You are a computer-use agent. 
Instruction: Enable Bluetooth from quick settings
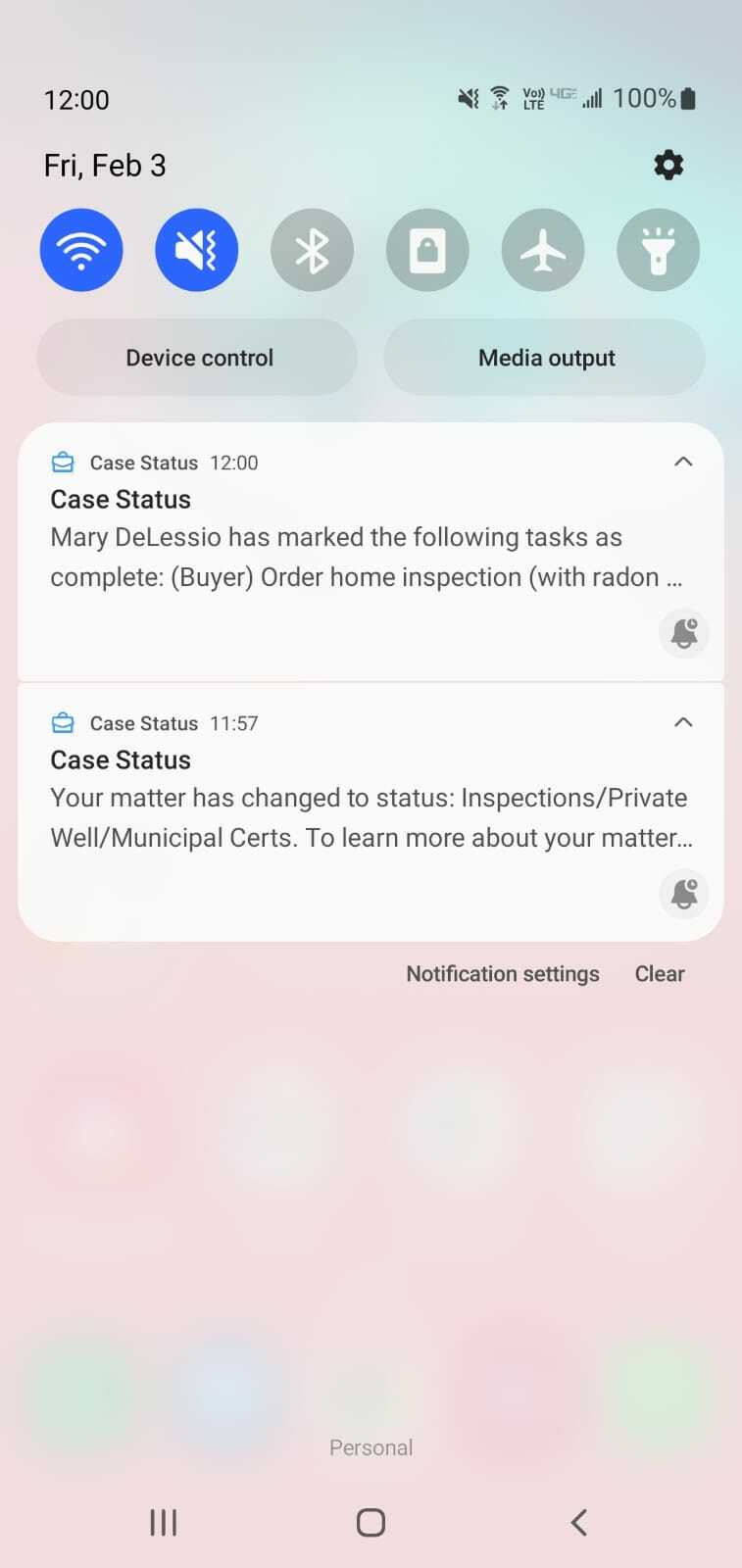coord(312,250)
